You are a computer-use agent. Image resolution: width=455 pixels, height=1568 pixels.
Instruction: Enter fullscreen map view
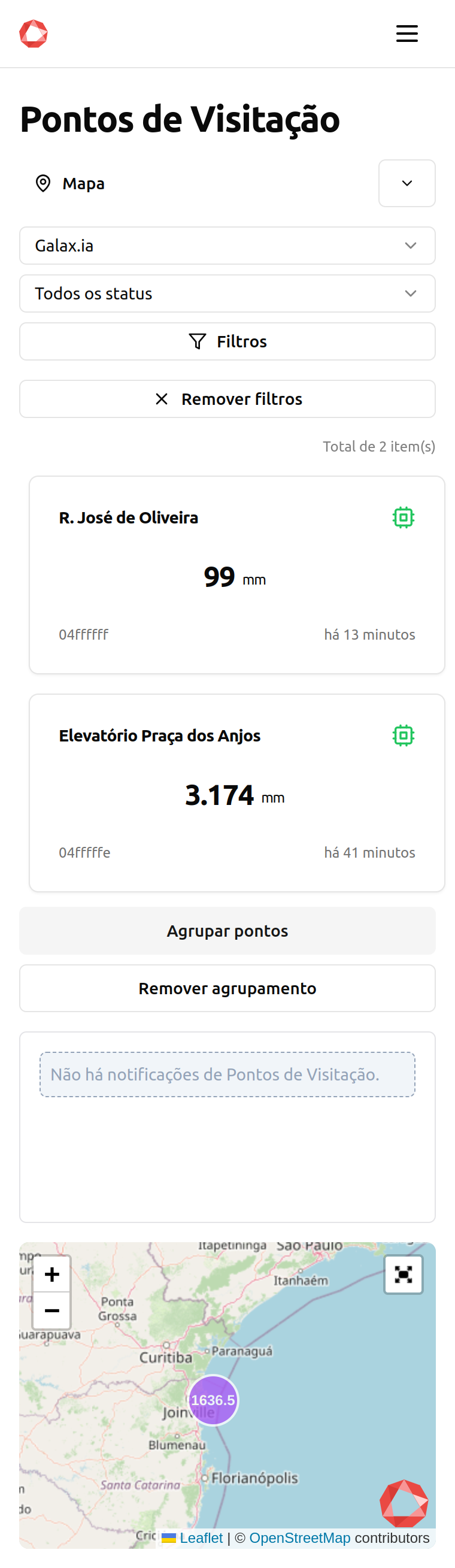pyautogui.click(x=404, y=1274)
